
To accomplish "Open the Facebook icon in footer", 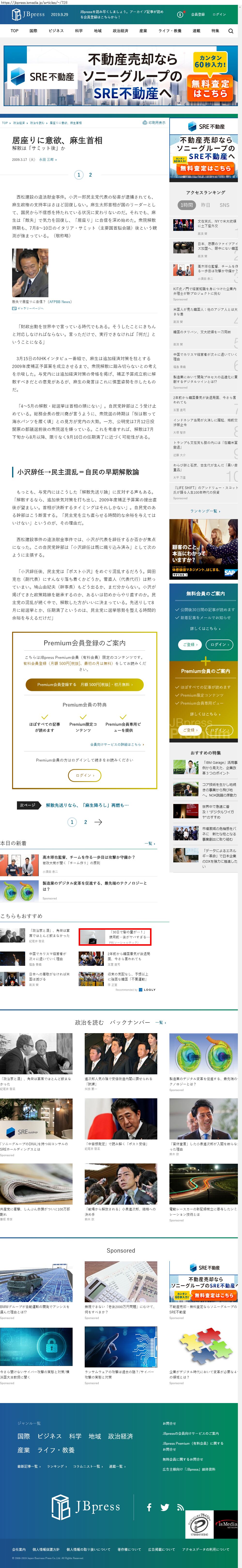I will [149, 1507].
